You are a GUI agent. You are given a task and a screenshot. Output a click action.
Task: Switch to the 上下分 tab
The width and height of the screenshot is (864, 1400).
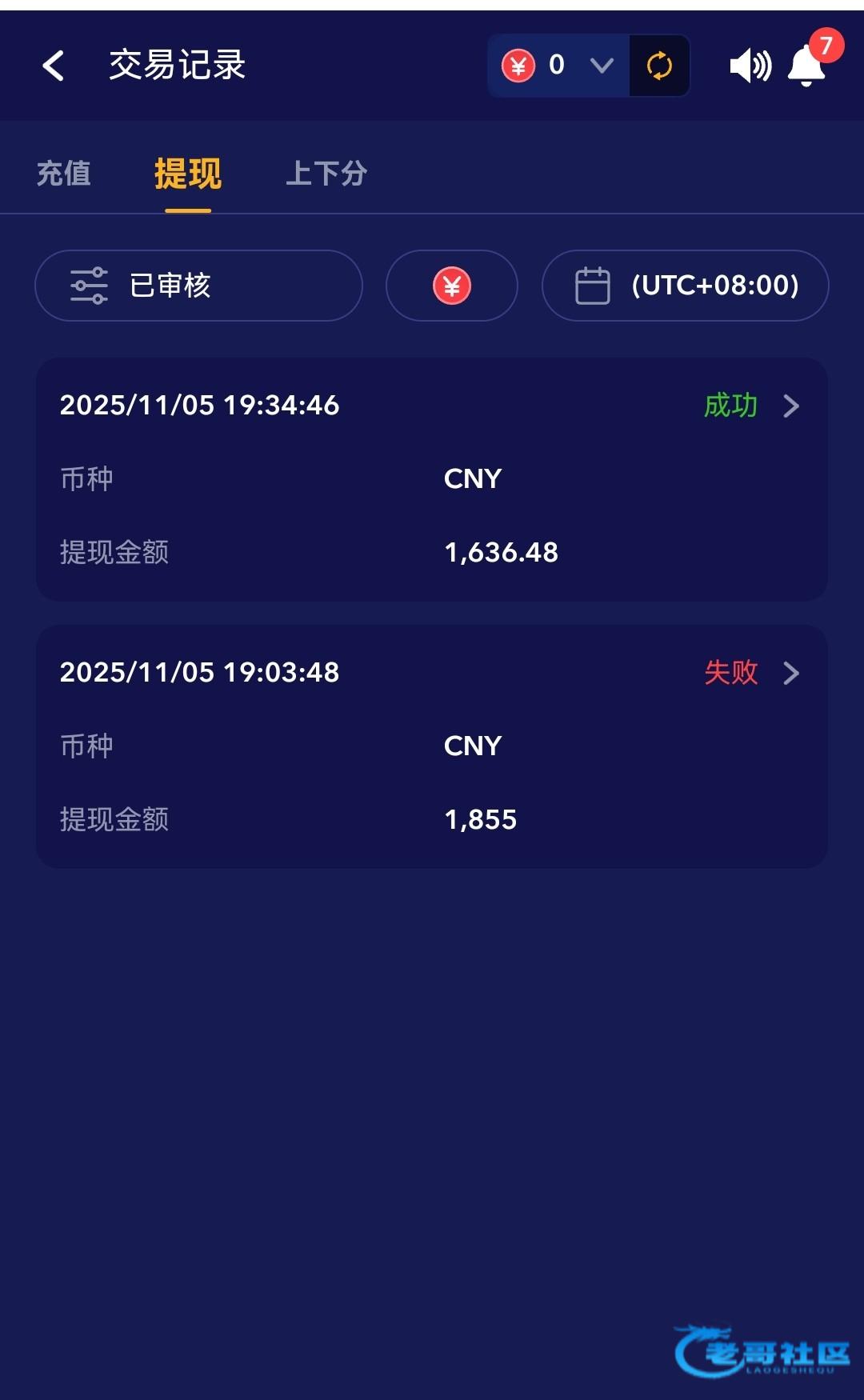tap(326, 174)
